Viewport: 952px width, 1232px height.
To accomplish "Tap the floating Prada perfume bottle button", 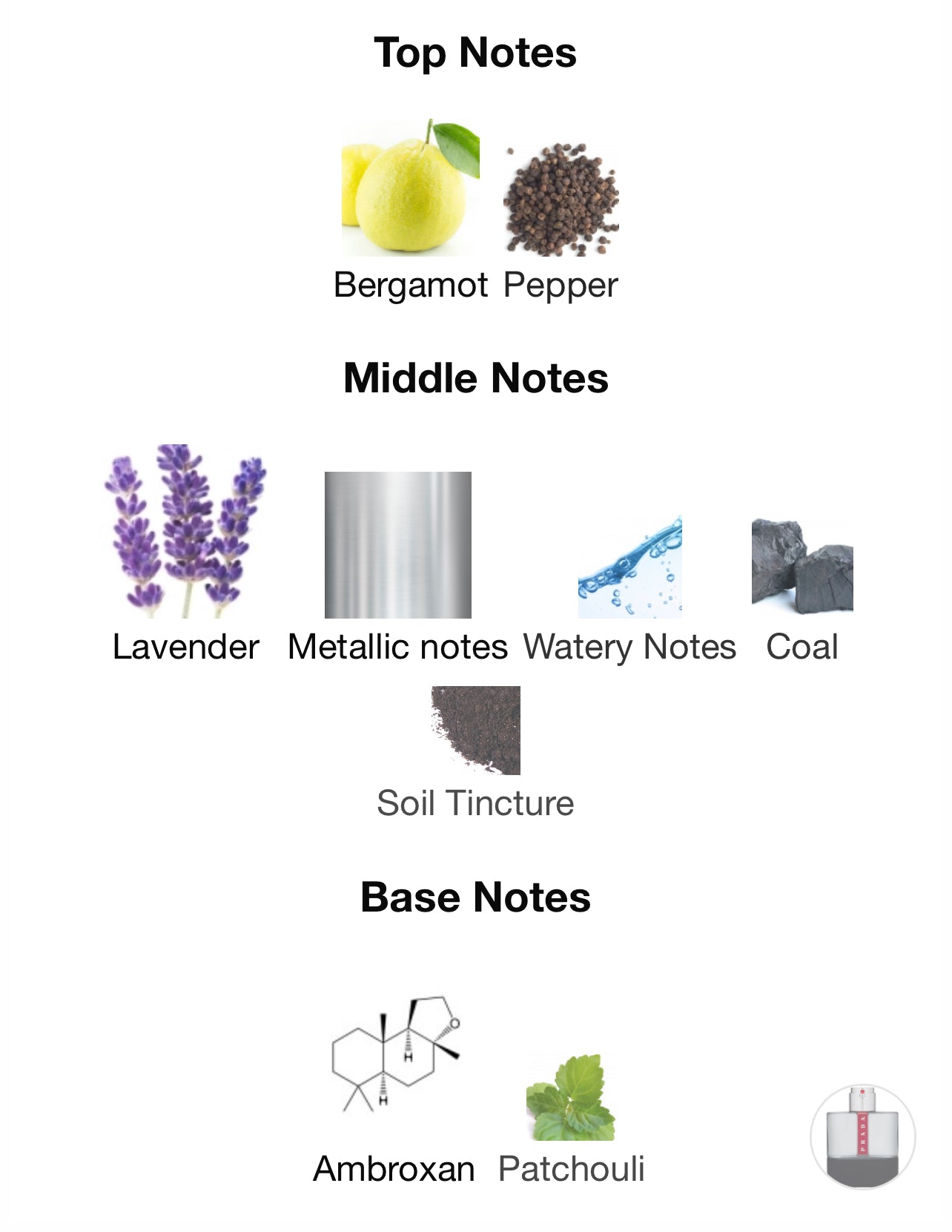I will [862, 1136].
